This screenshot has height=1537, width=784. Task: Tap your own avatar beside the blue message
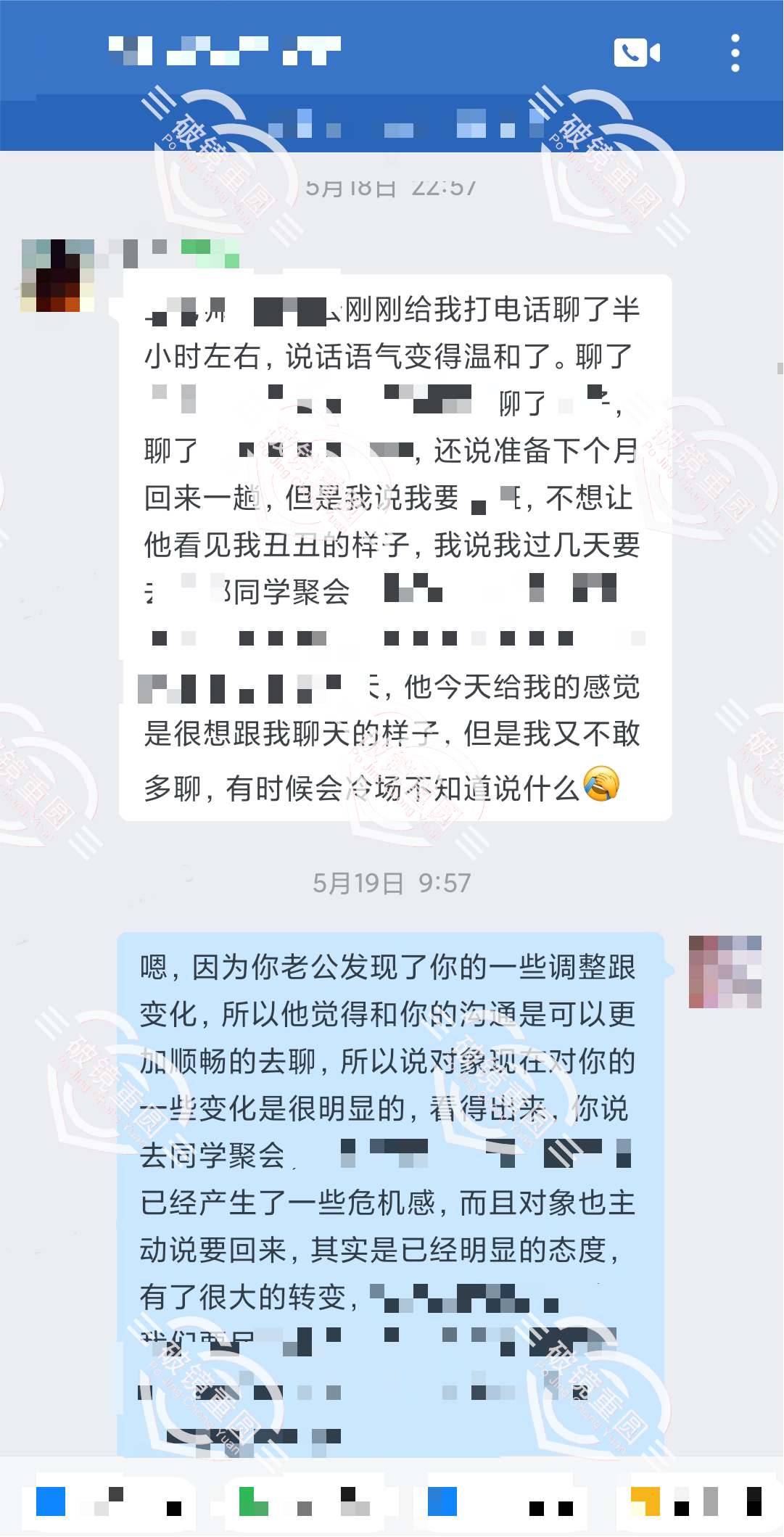(x=725, y=972)
